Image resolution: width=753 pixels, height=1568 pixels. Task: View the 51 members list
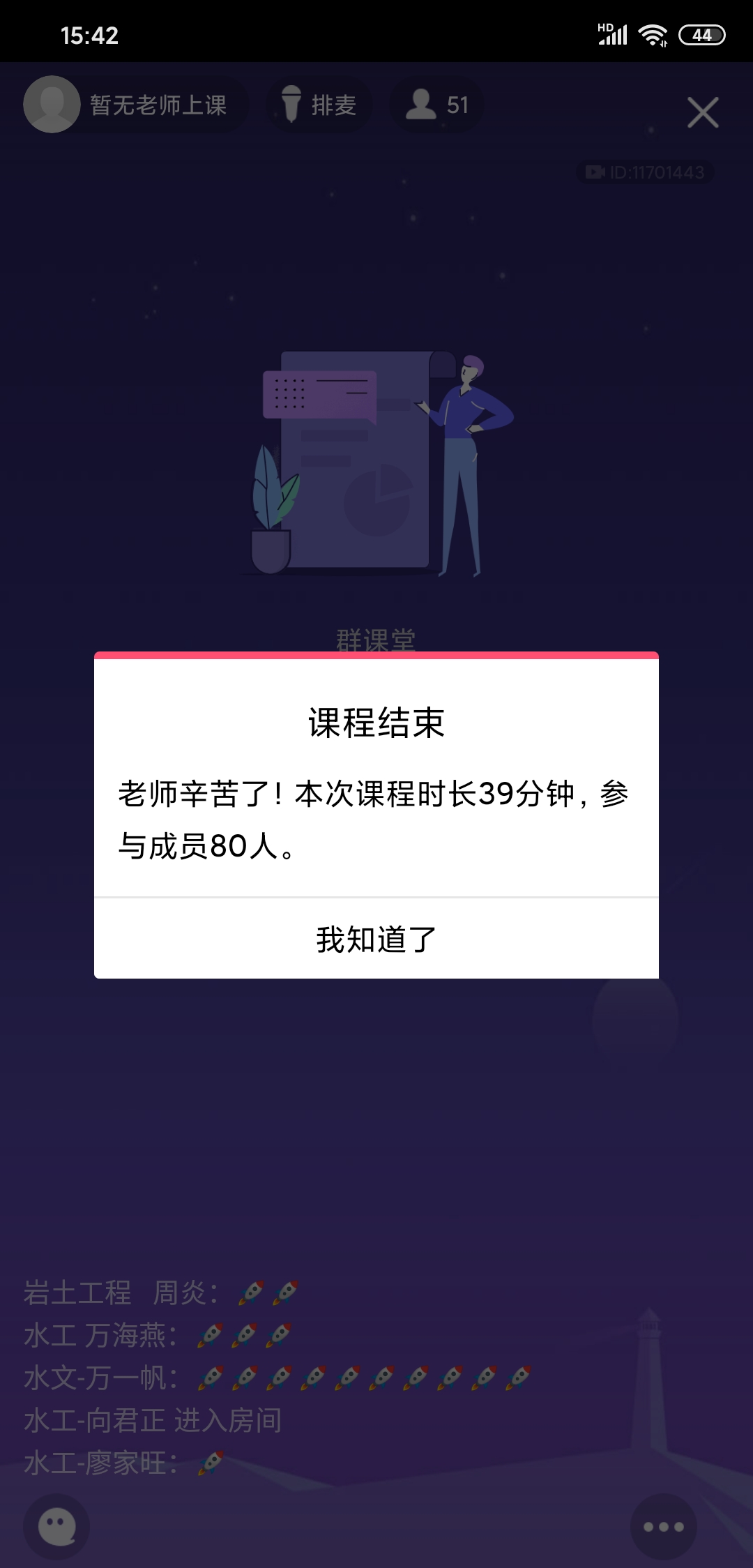pyautogui.click(x=437, y=105)
